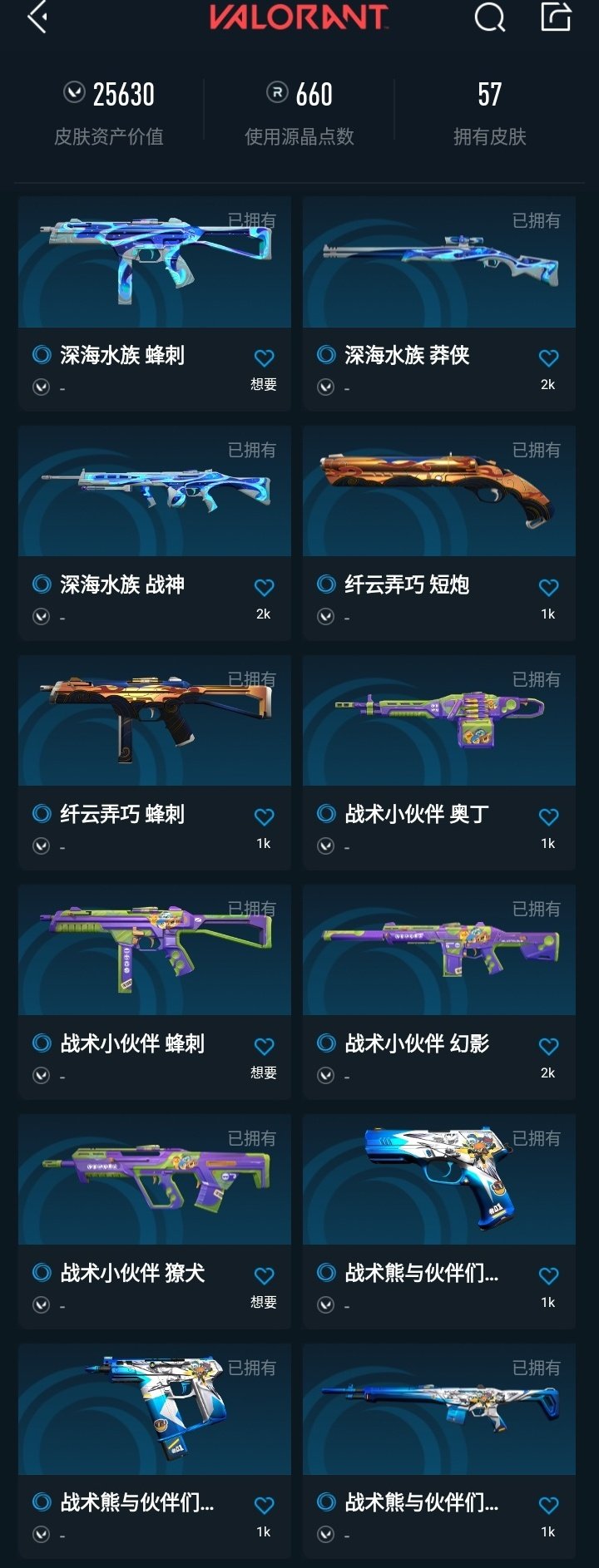The height and width of the screenshot is (1568, 599).
Task: Unfavorite the 战术小伙伴 獠犬 heart icon
Action: [x=265, y=1275]
